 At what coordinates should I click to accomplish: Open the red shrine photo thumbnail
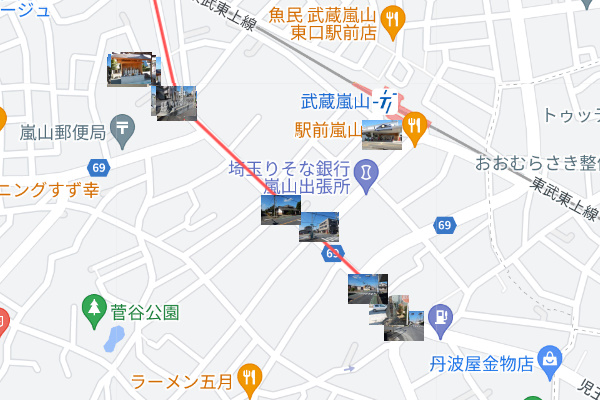click(x=128, y=70)
